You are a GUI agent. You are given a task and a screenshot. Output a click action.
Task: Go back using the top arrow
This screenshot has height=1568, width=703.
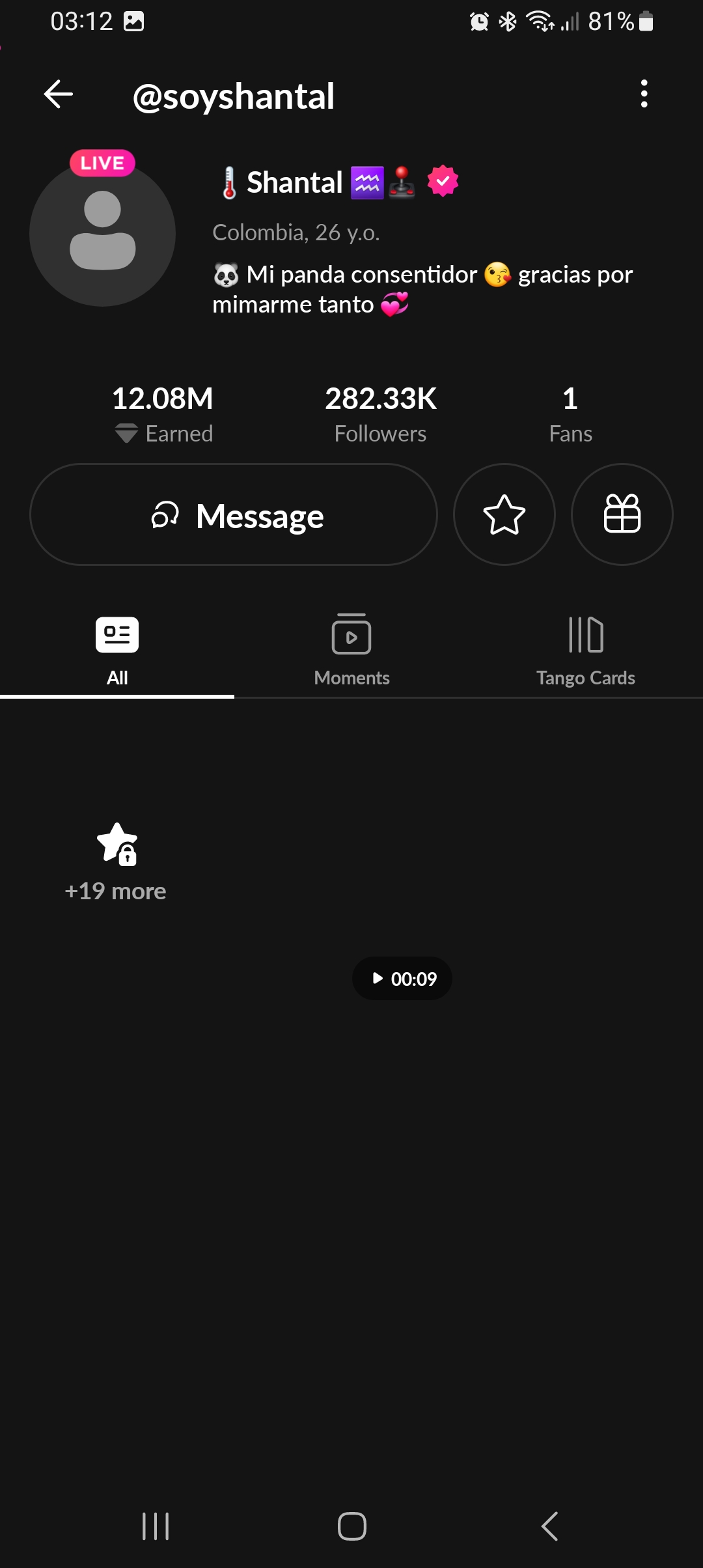[x=59, y=95]
